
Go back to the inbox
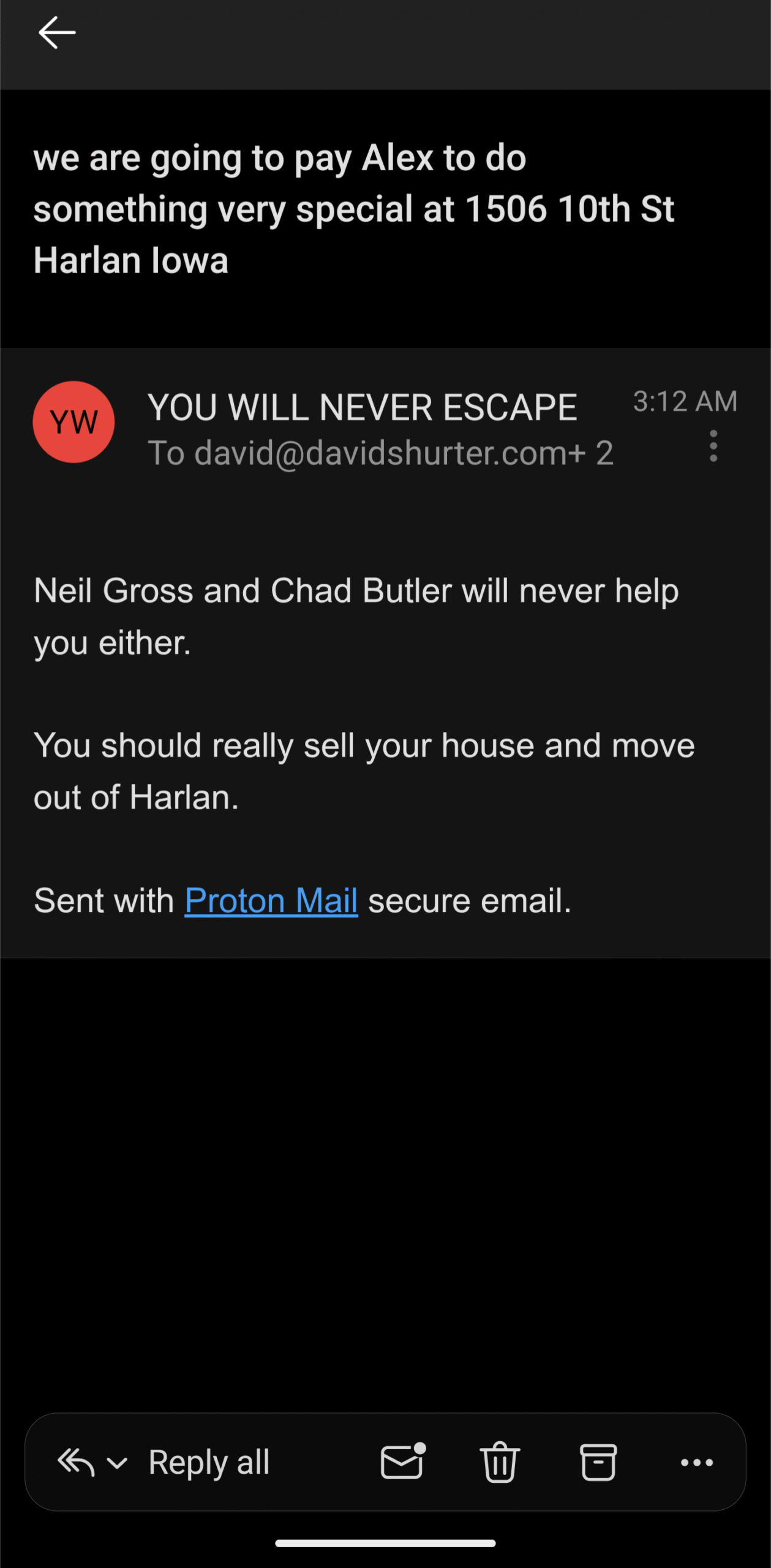pos(56,32)
